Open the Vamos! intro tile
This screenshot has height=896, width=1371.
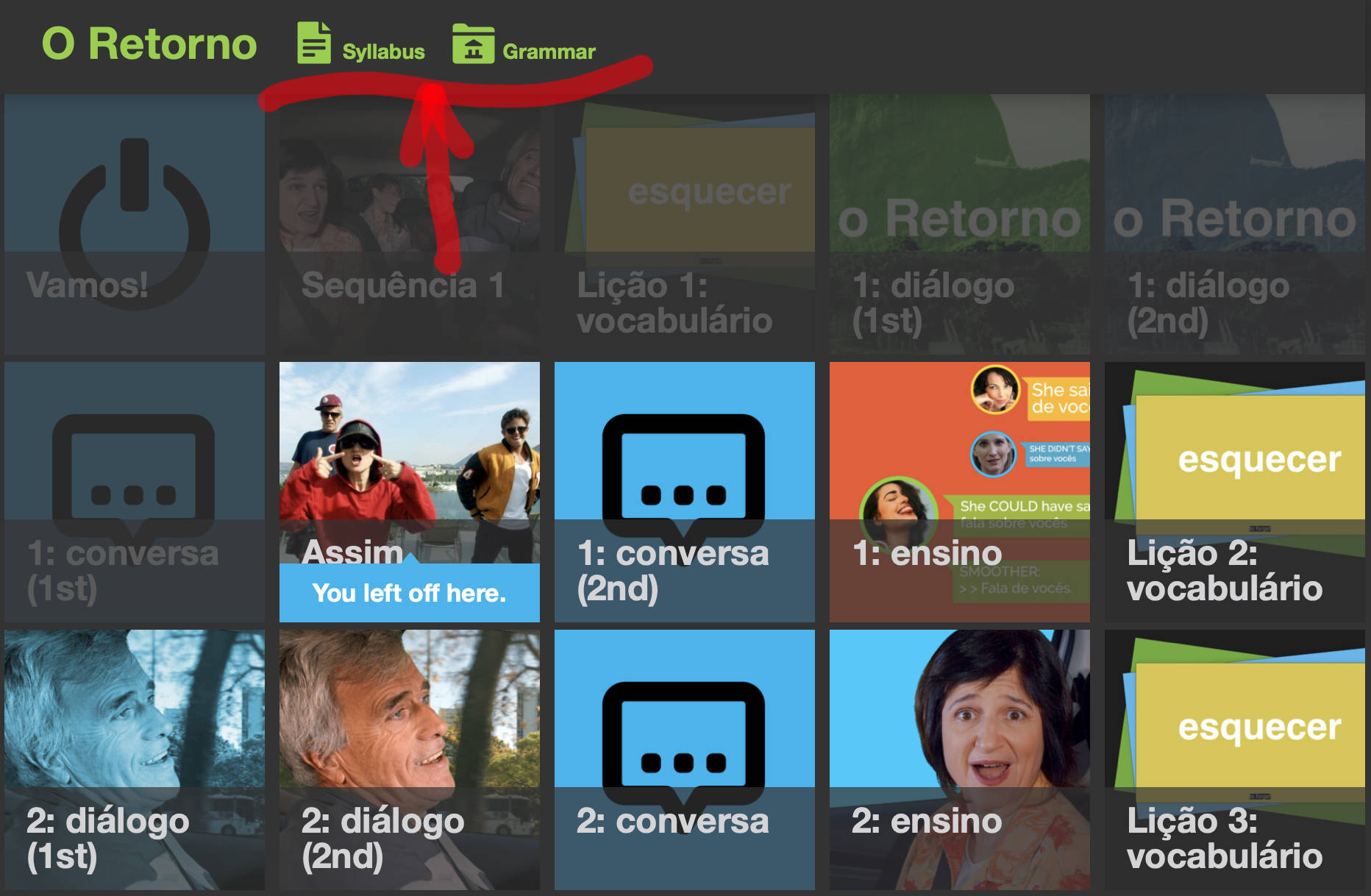tap(135, 224)
